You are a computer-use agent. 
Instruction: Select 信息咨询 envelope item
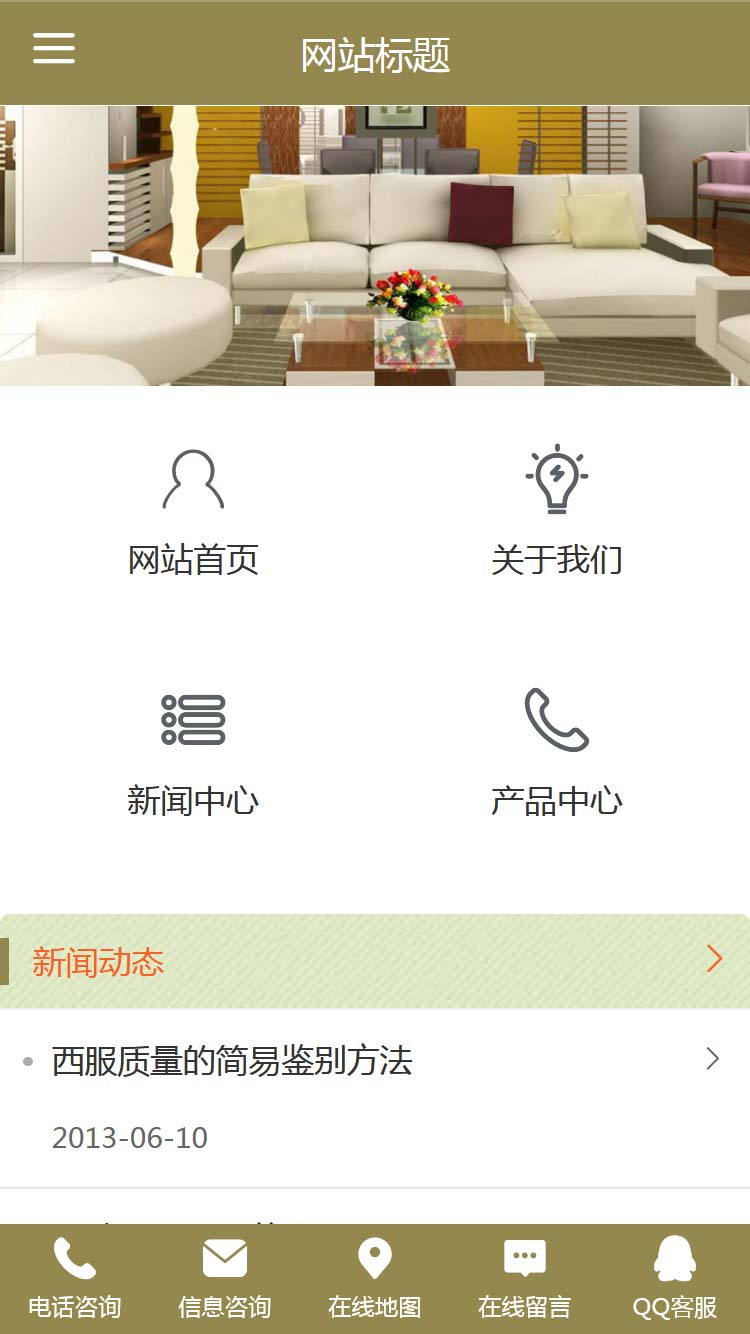click(x=225, y=1279)
